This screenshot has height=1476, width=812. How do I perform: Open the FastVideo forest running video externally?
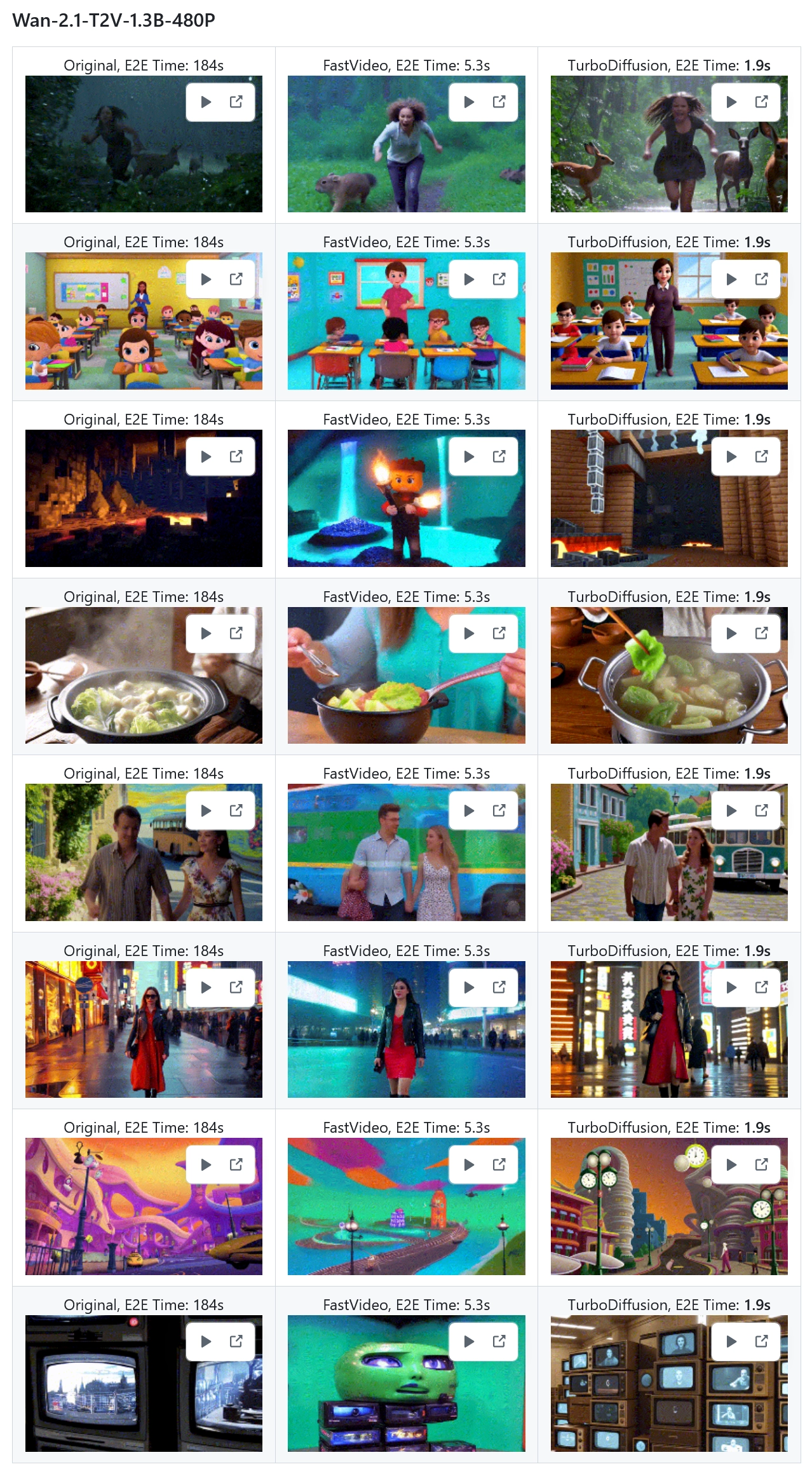click(x=499, y=102)
